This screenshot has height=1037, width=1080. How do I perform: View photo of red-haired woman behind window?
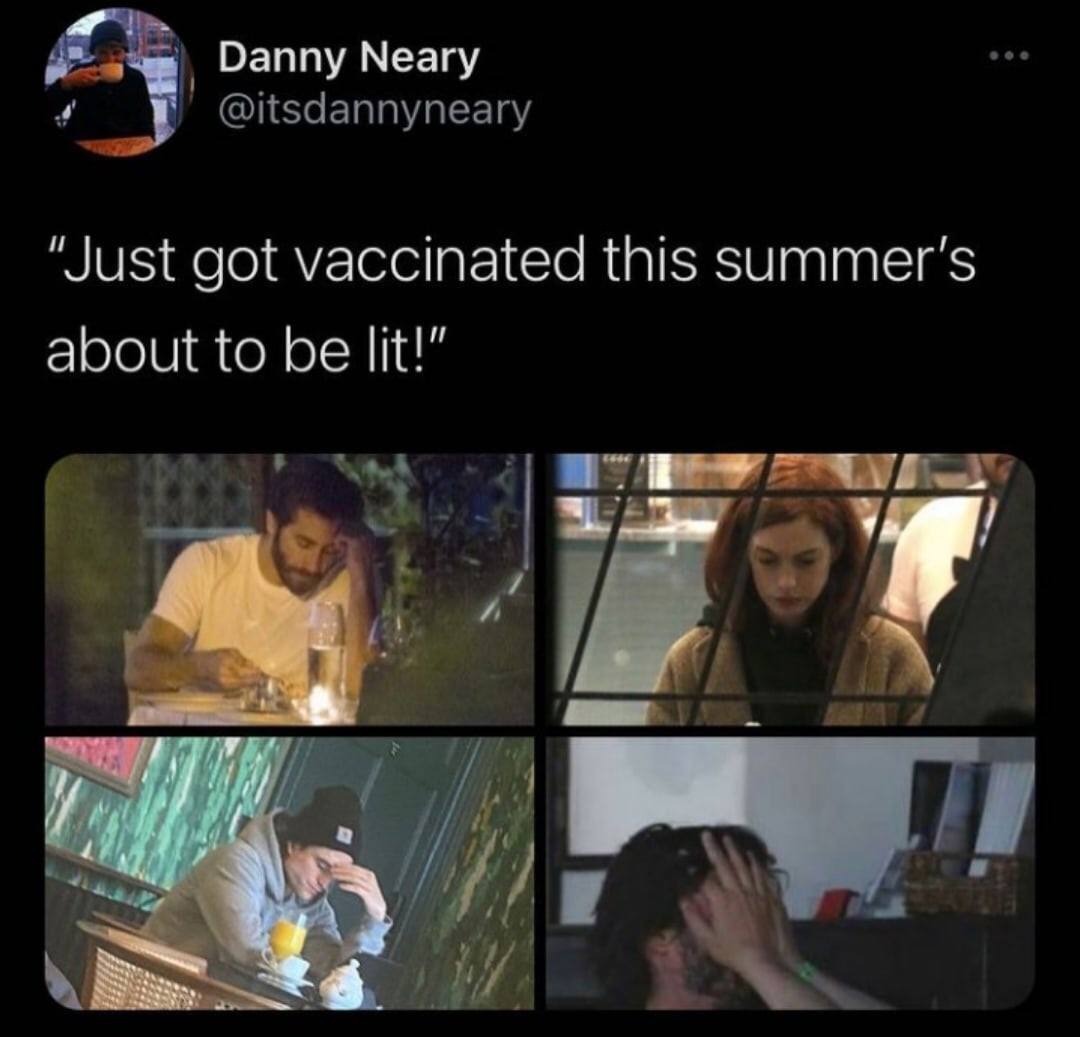791,589
